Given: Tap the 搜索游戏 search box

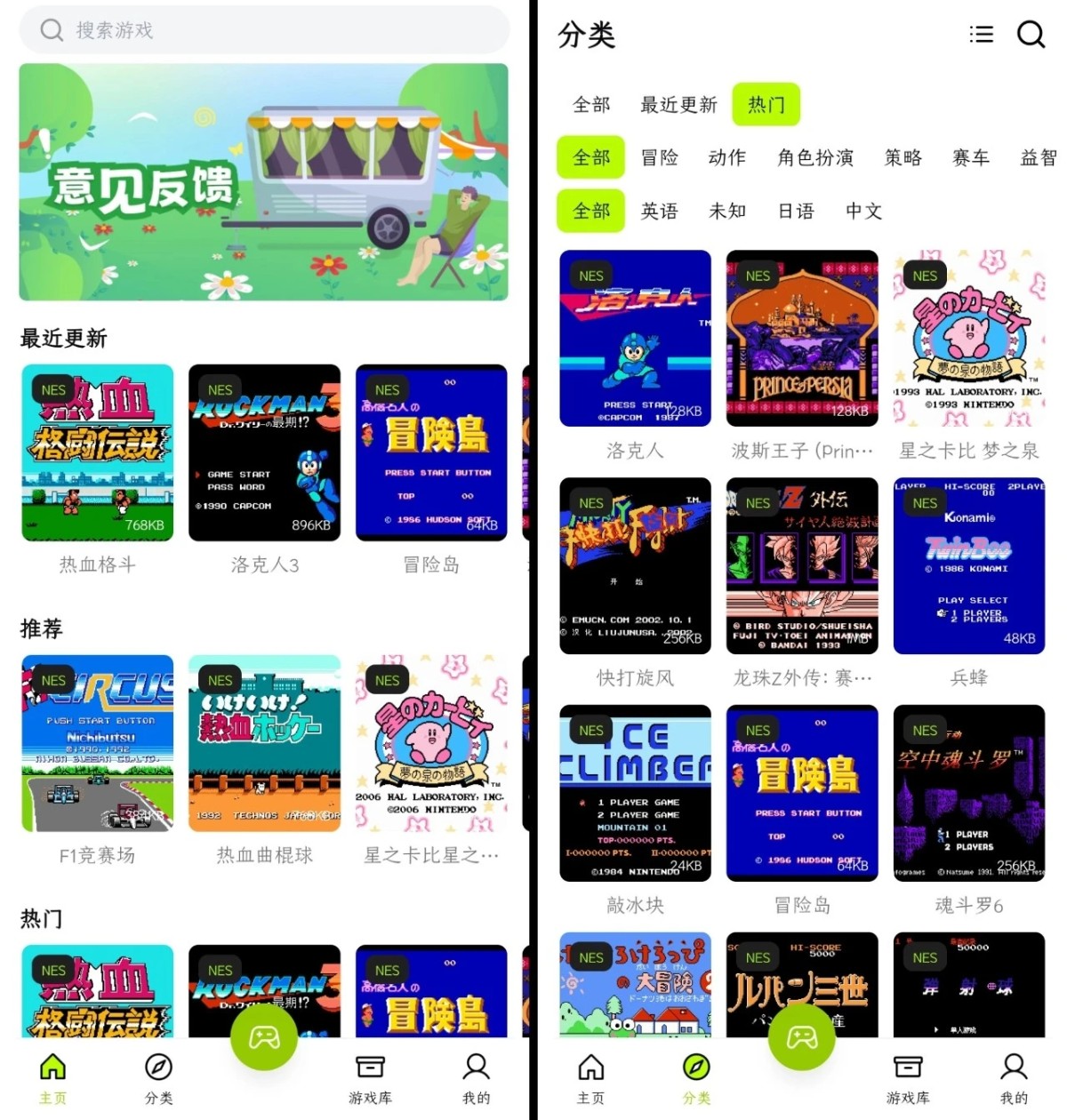Looking at the screenshot, I should click(263, 30).
